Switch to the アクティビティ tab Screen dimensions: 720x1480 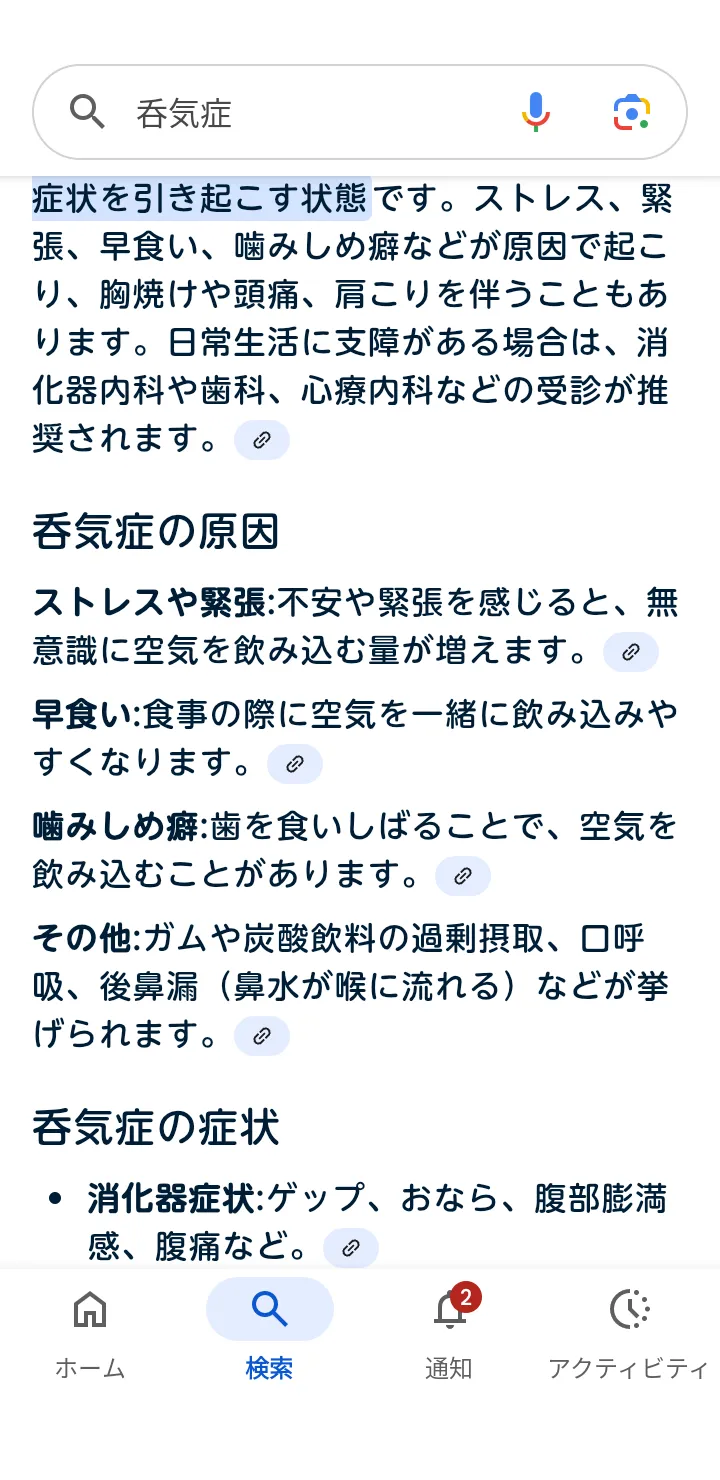tap(629, 1332)
